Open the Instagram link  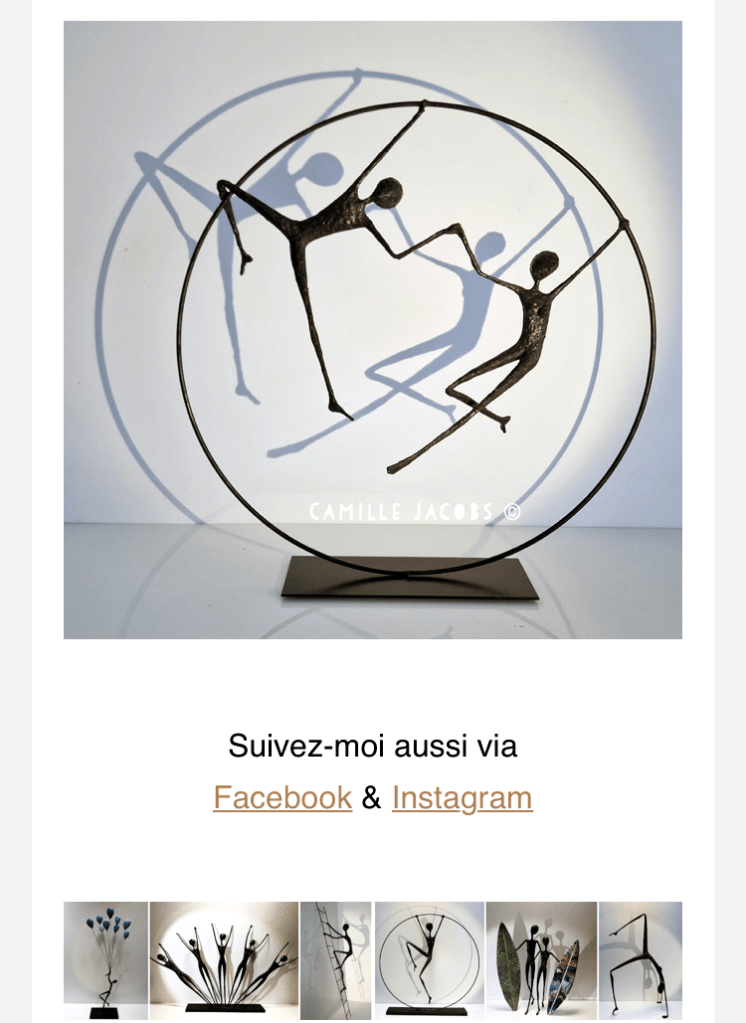pyautogui.click(x=462, y=798)
